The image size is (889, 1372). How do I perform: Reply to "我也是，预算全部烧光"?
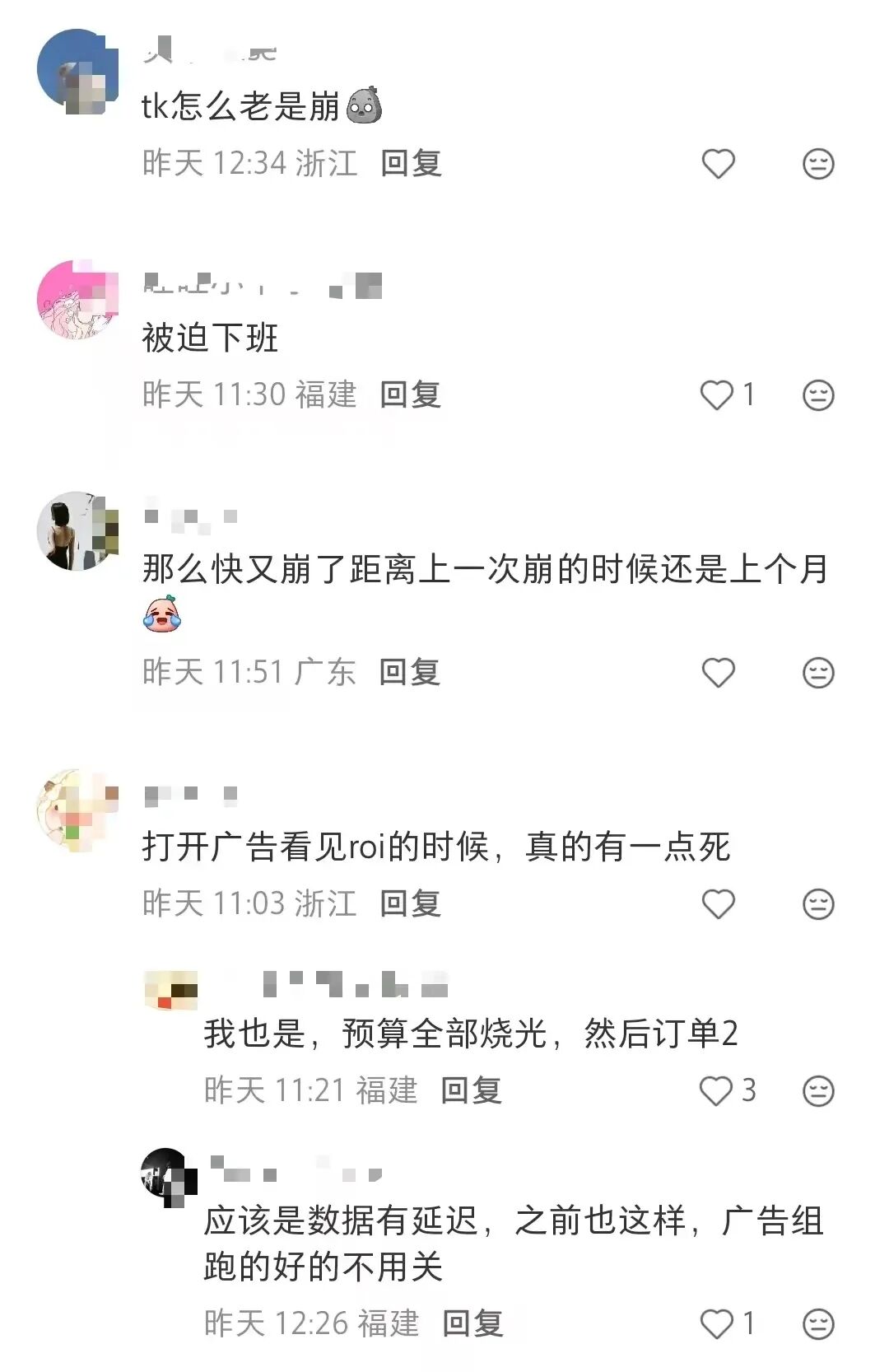(472, 1090)
